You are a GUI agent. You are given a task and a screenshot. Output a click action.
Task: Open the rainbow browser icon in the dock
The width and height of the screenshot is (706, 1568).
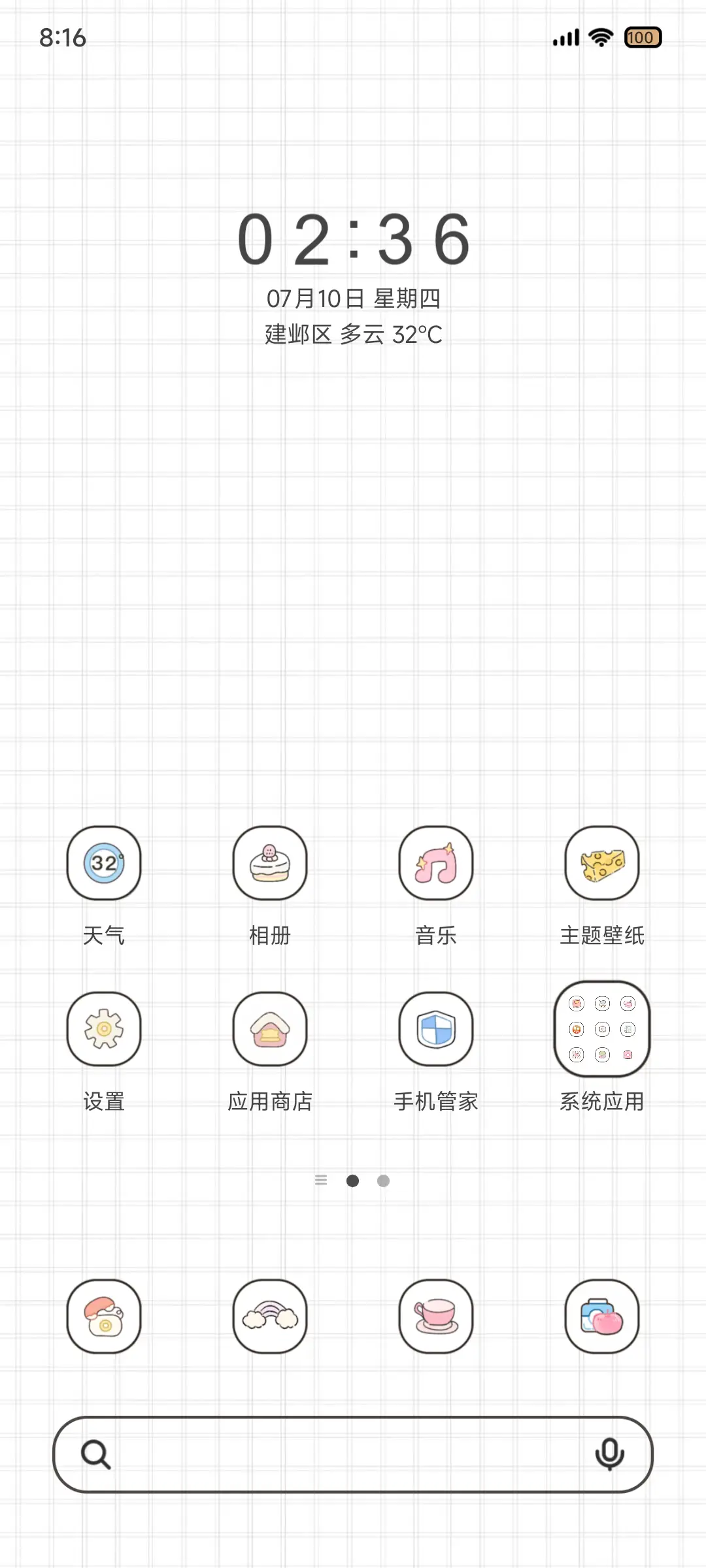click(270, 1316)
